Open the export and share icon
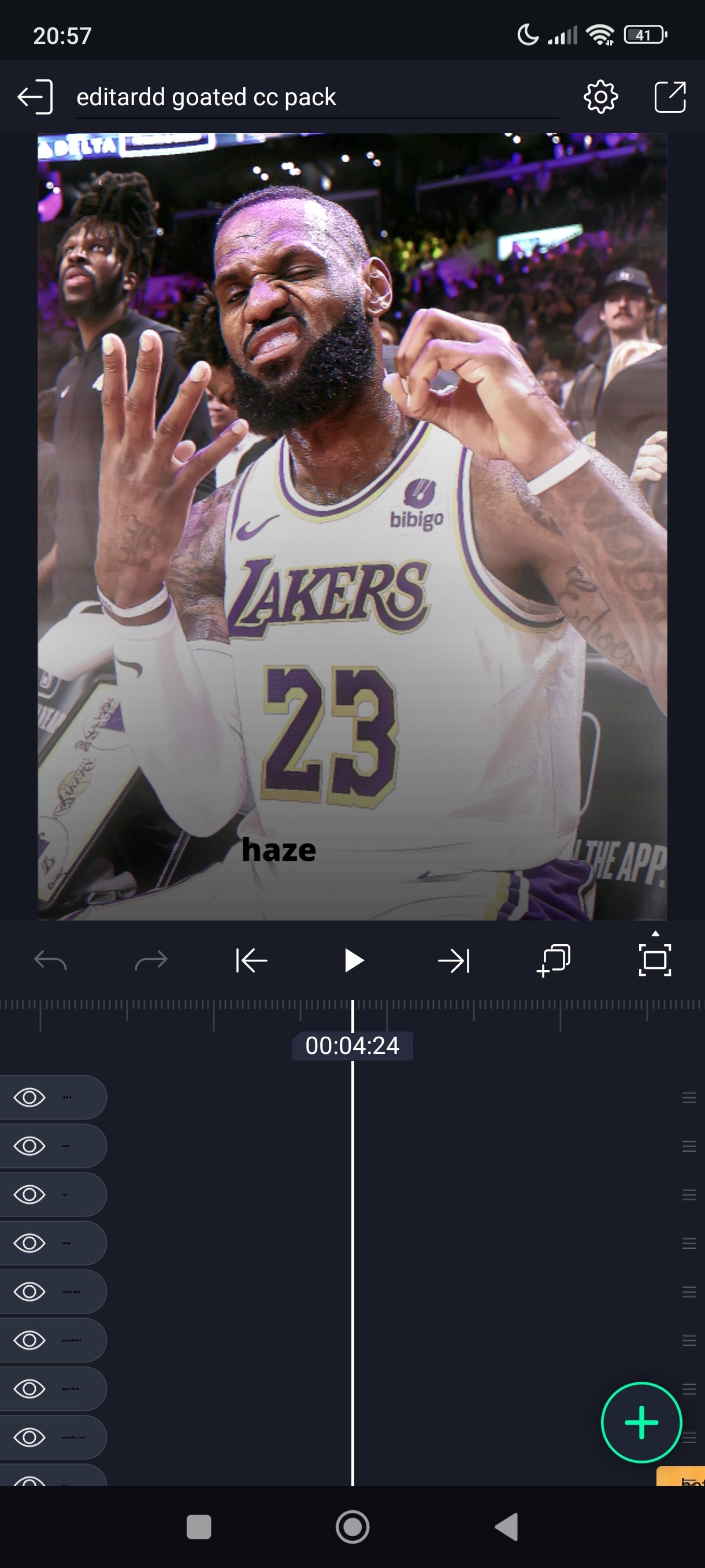 point(670,97)
